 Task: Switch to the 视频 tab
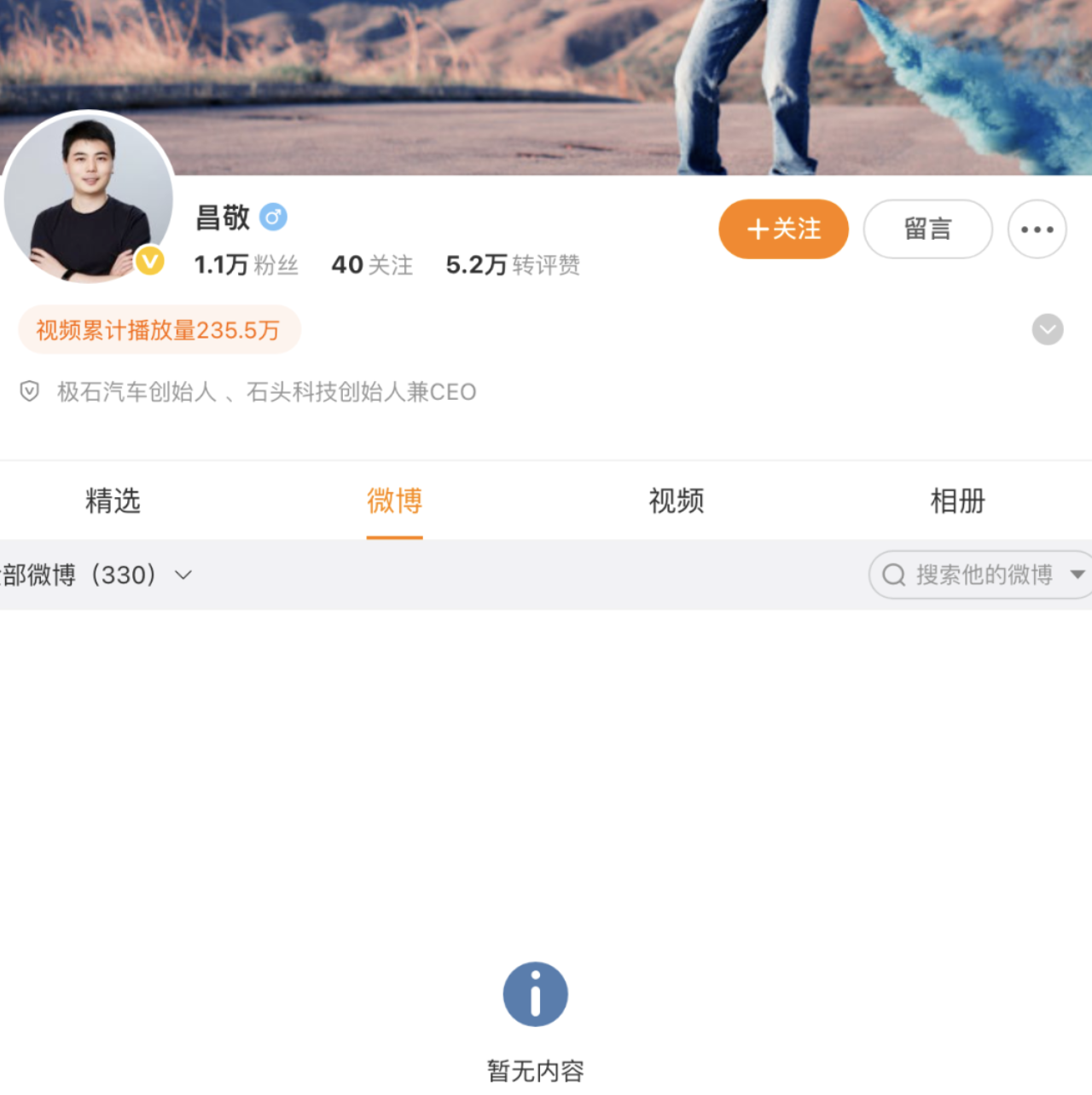click(x=676, y=501)
